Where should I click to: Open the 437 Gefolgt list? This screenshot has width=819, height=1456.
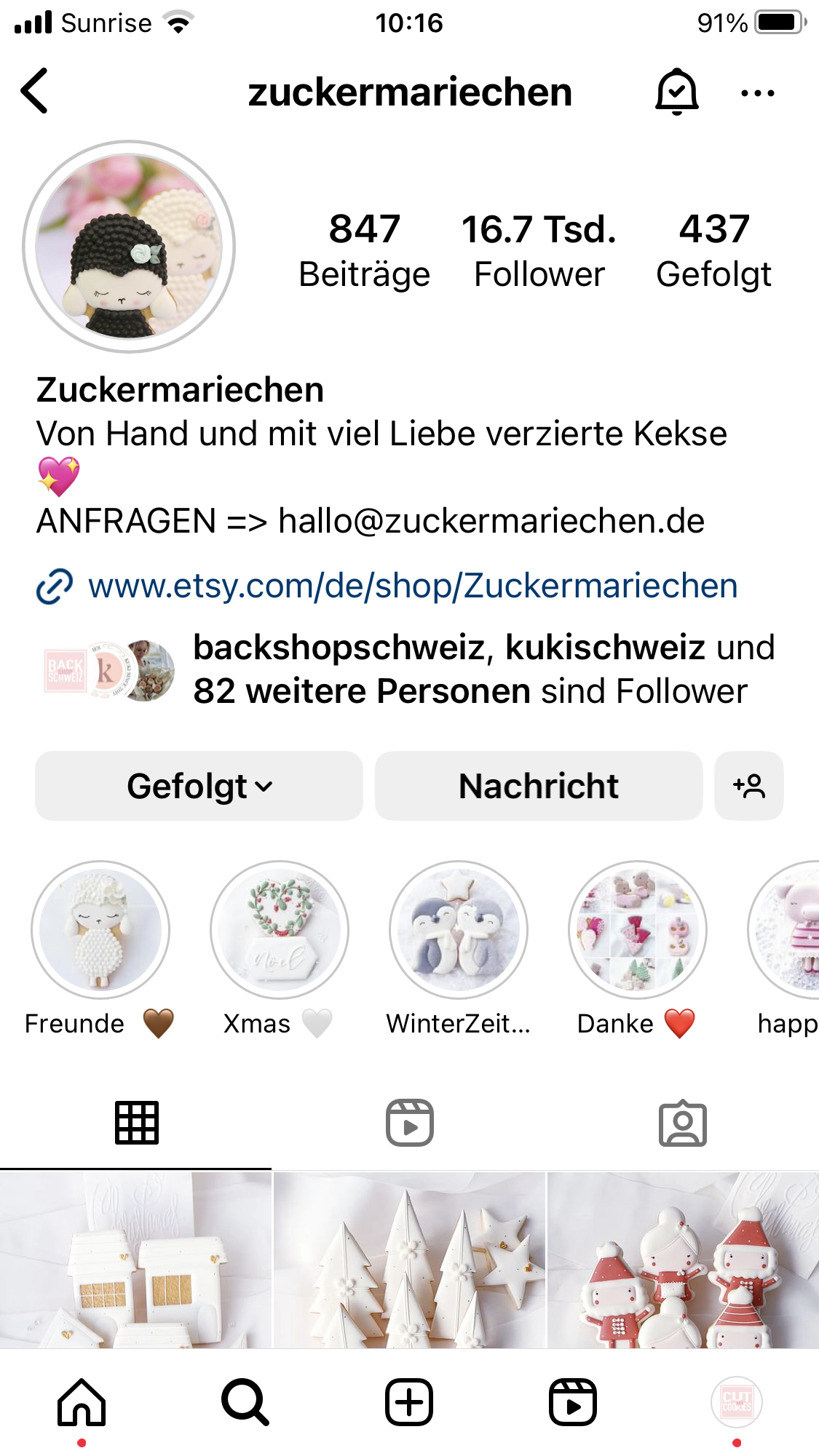713,250
